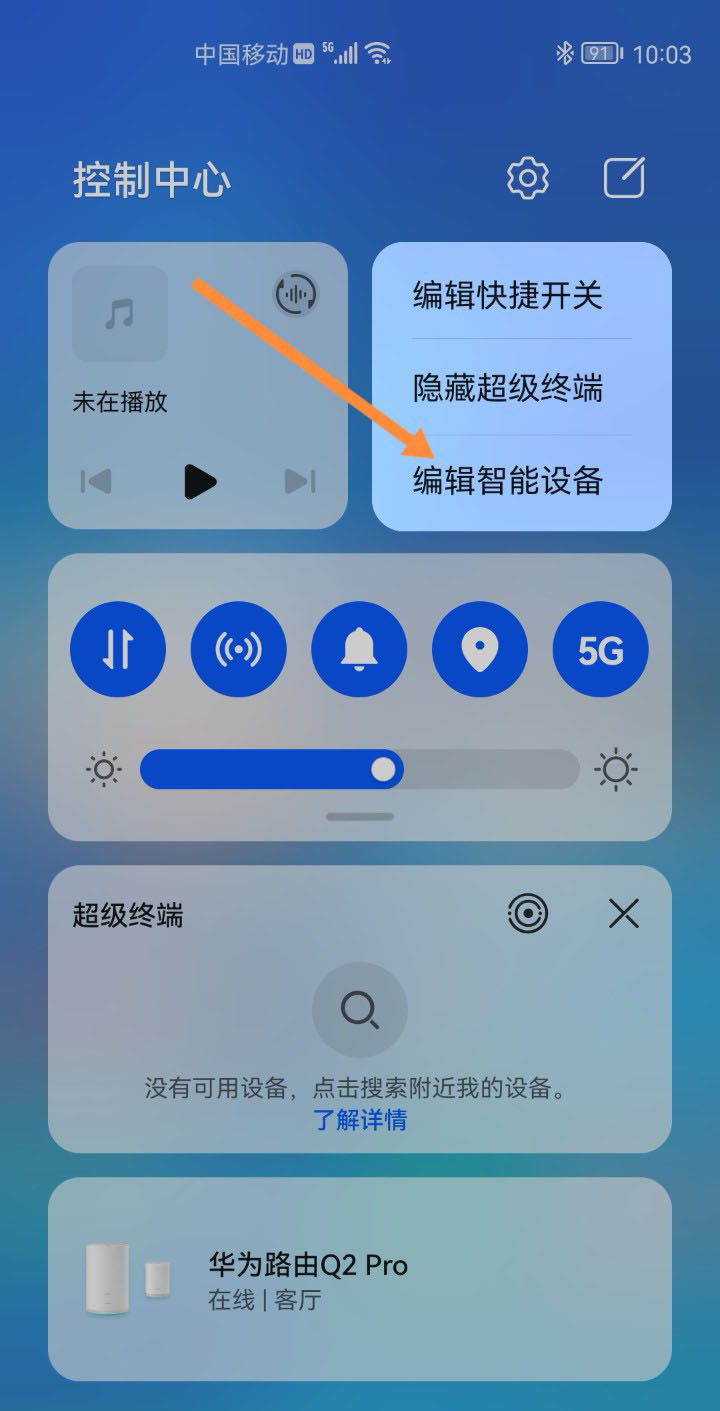Close the 超级终端 card

(x=624, y=913)
